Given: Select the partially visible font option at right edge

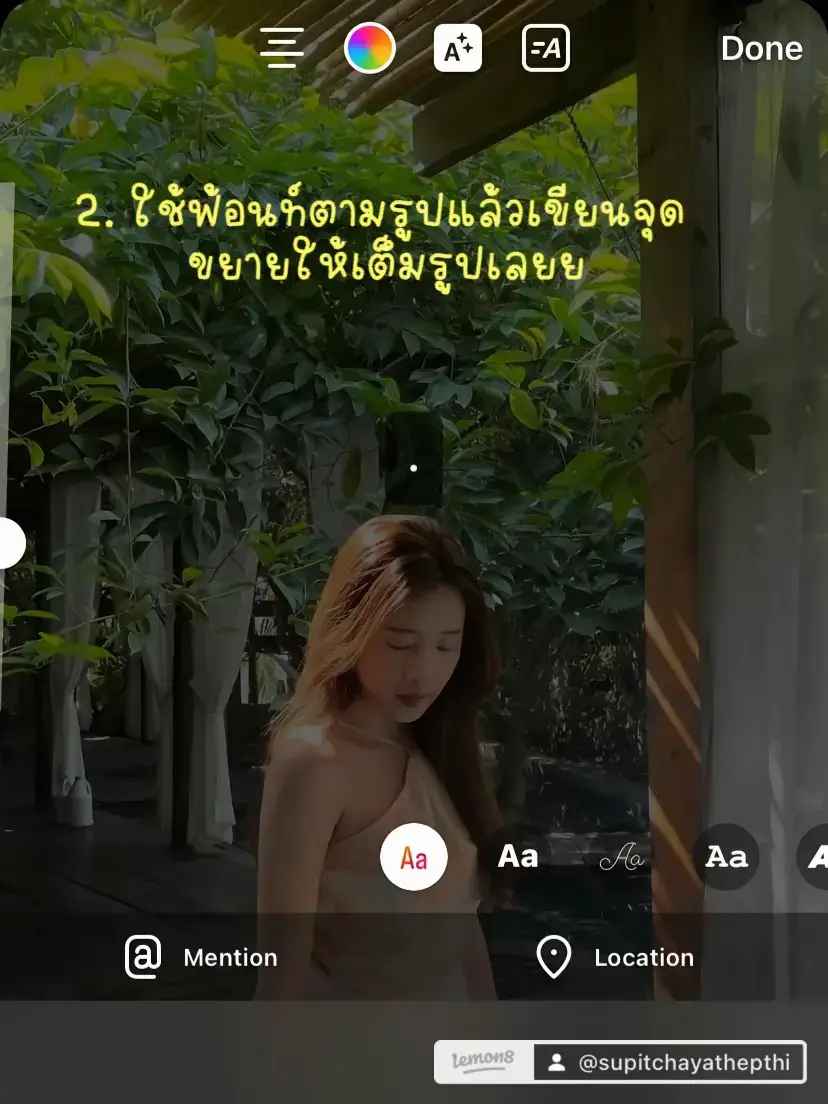Looking at the screenshot, I should 820,856.
